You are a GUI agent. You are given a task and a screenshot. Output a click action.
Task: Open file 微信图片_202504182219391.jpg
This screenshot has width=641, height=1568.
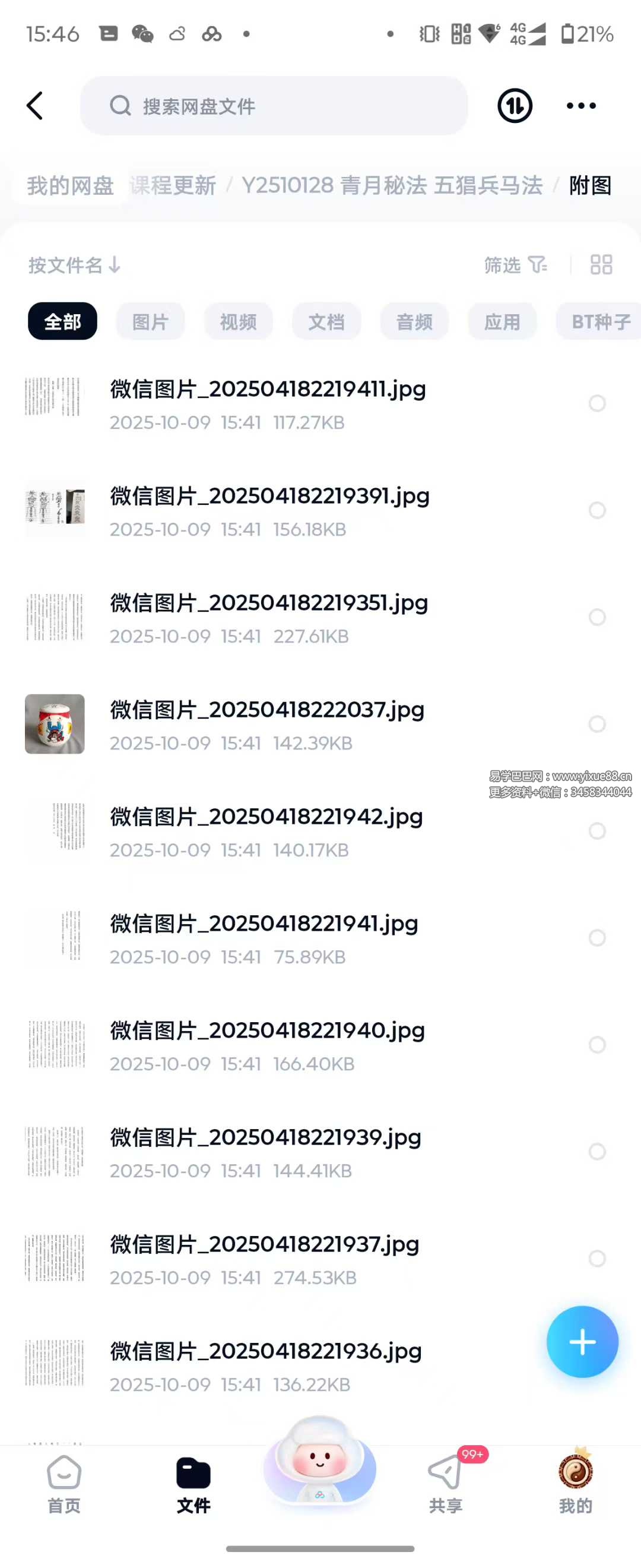[269, 496]
